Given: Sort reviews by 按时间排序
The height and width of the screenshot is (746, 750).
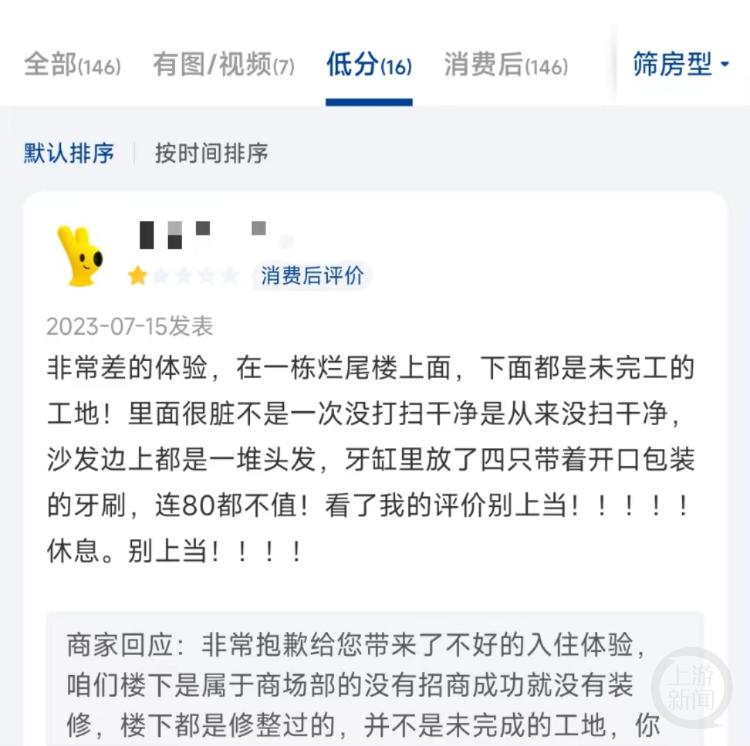Looking at the screenshot, I should pyautogui.click(x=211, y=153).
